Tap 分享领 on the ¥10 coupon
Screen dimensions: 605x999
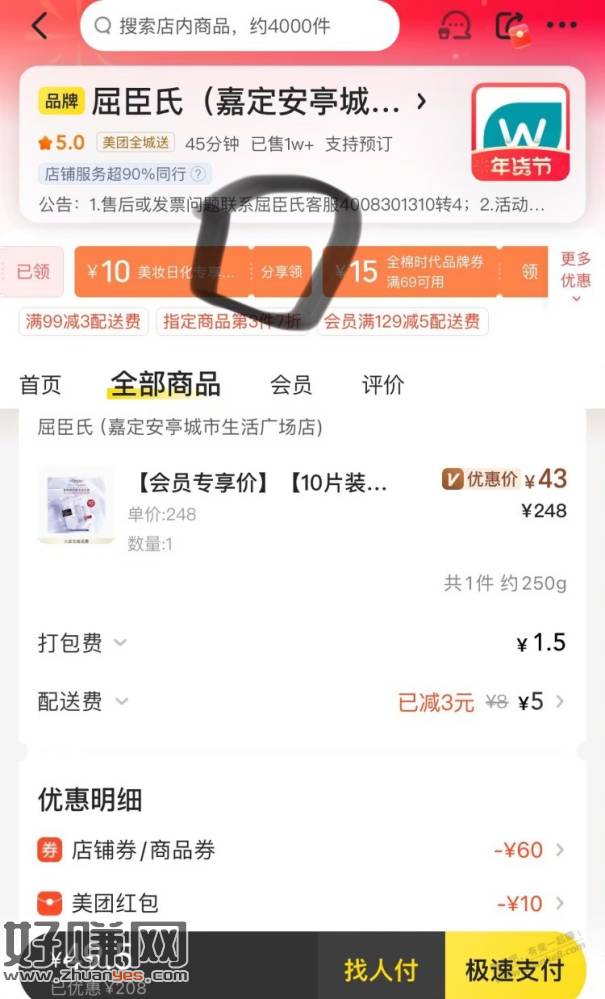coord(281,272)
